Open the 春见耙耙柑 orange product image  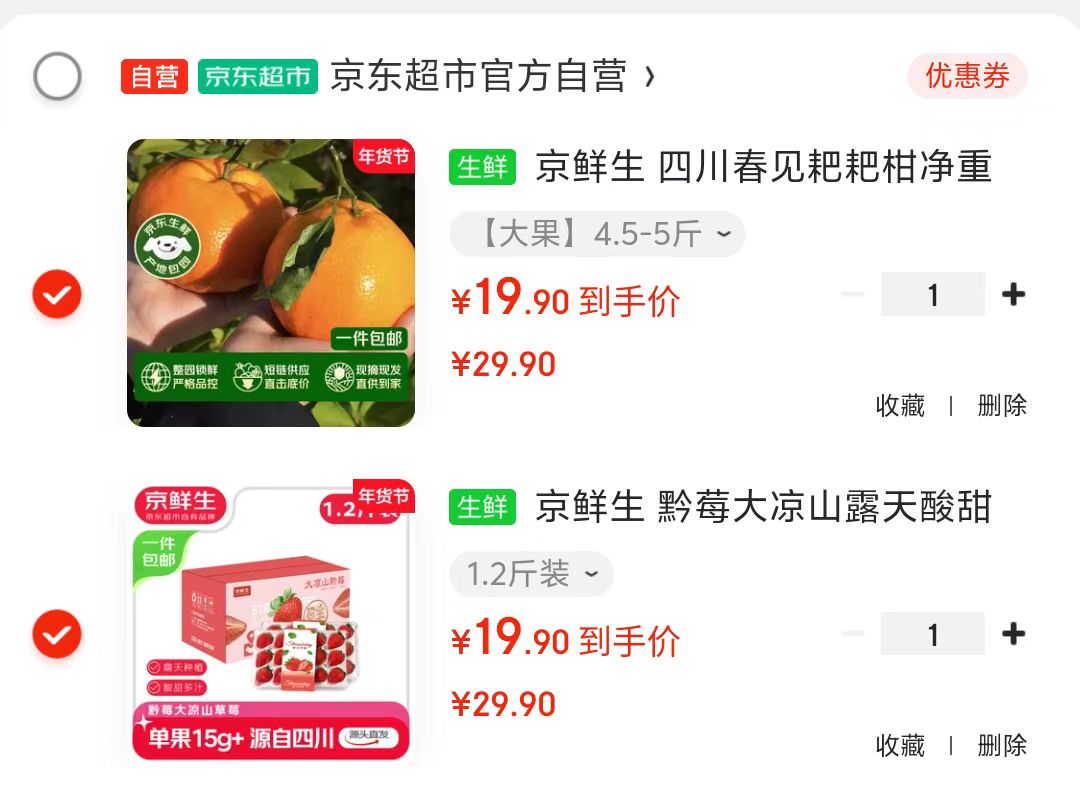point(271,283)
